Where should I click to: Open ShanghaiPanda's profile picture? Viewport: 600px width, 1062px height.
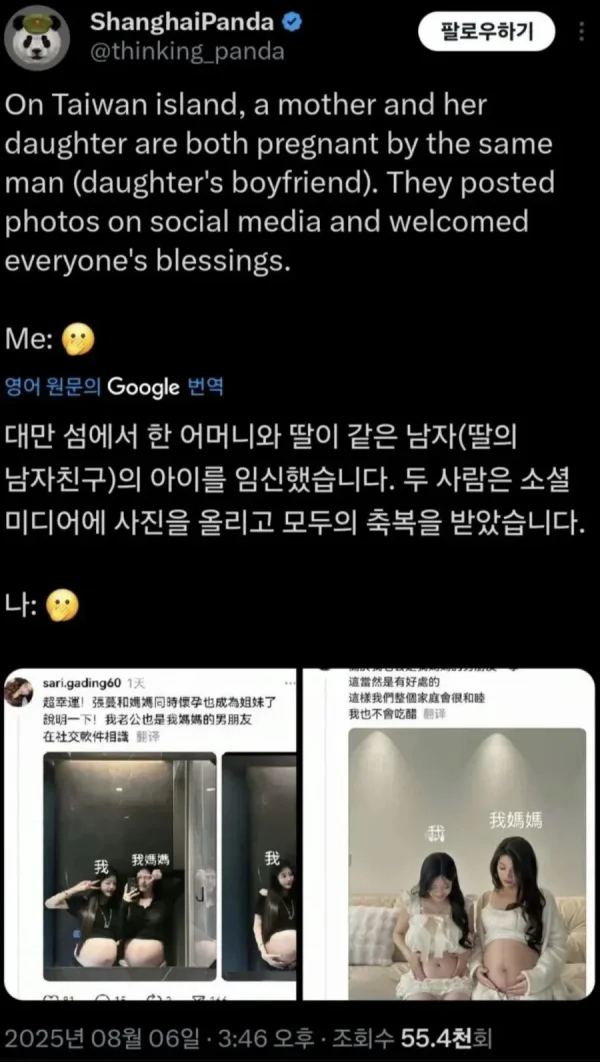click(36, 37)
